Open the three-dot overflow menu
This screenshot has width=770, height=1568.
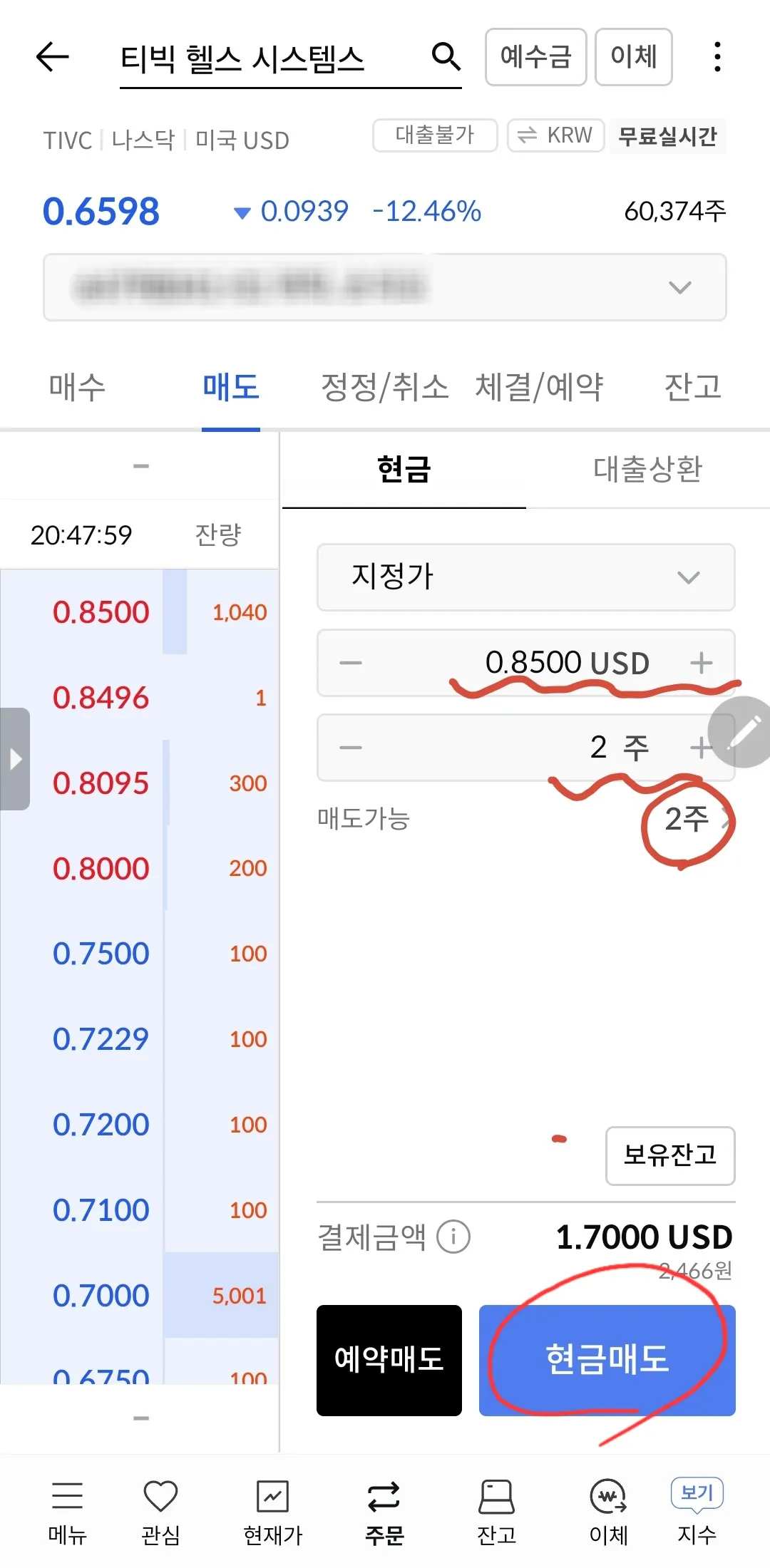717,57
